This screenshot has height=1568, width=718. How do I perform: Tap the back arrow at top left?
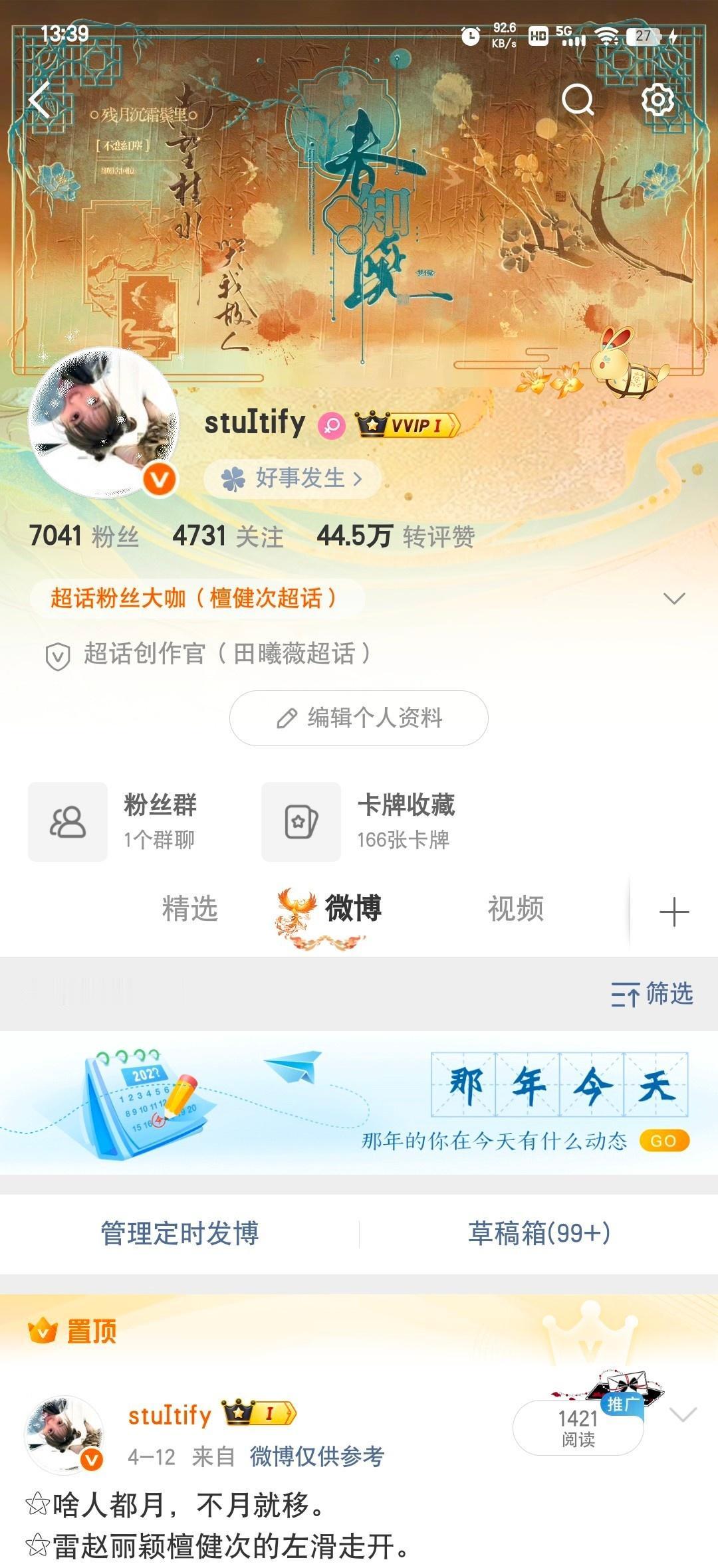click(41, 100)
